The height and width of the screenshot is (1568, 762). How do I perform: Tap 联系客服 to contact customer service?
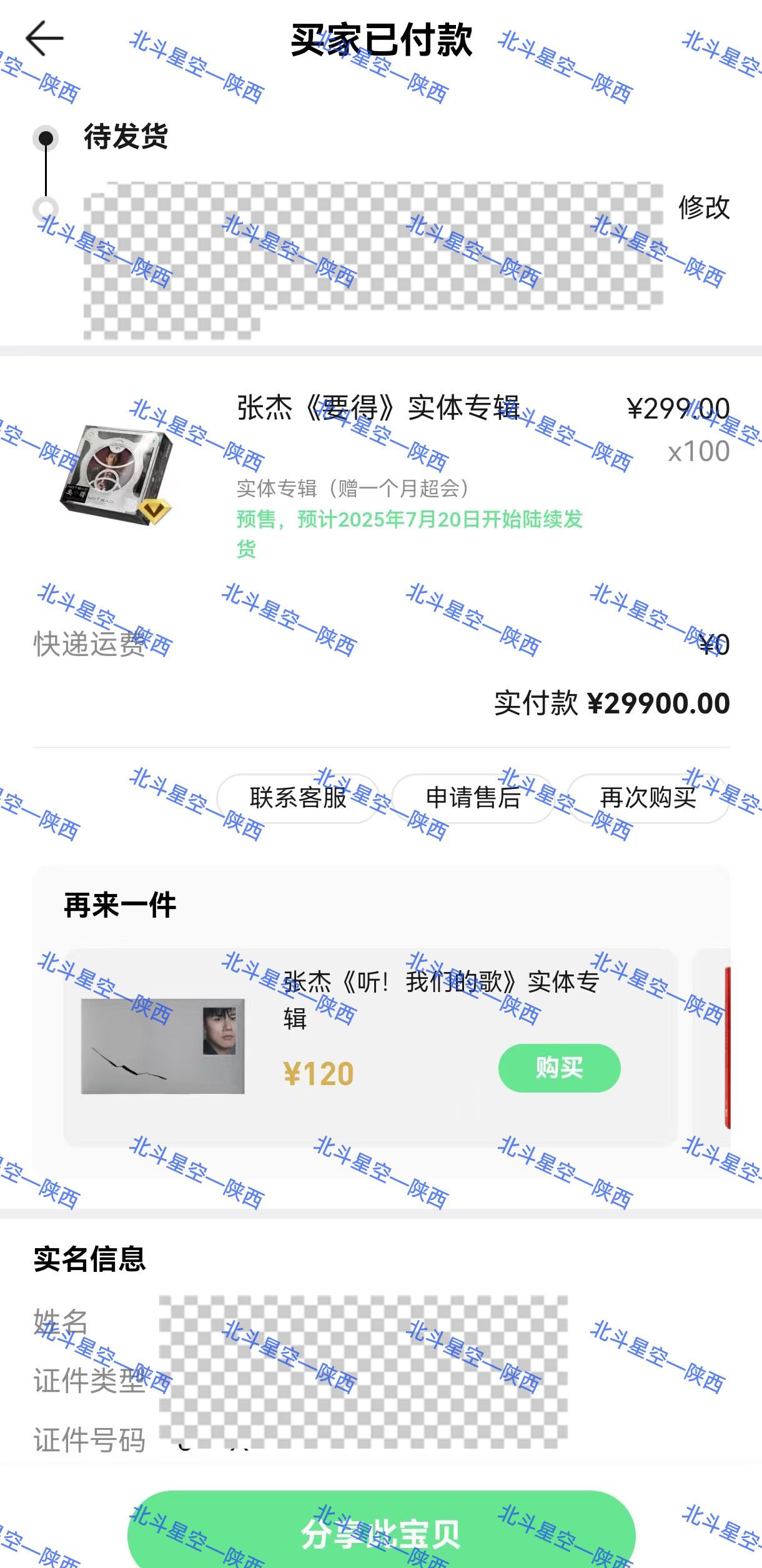point(298,798)
